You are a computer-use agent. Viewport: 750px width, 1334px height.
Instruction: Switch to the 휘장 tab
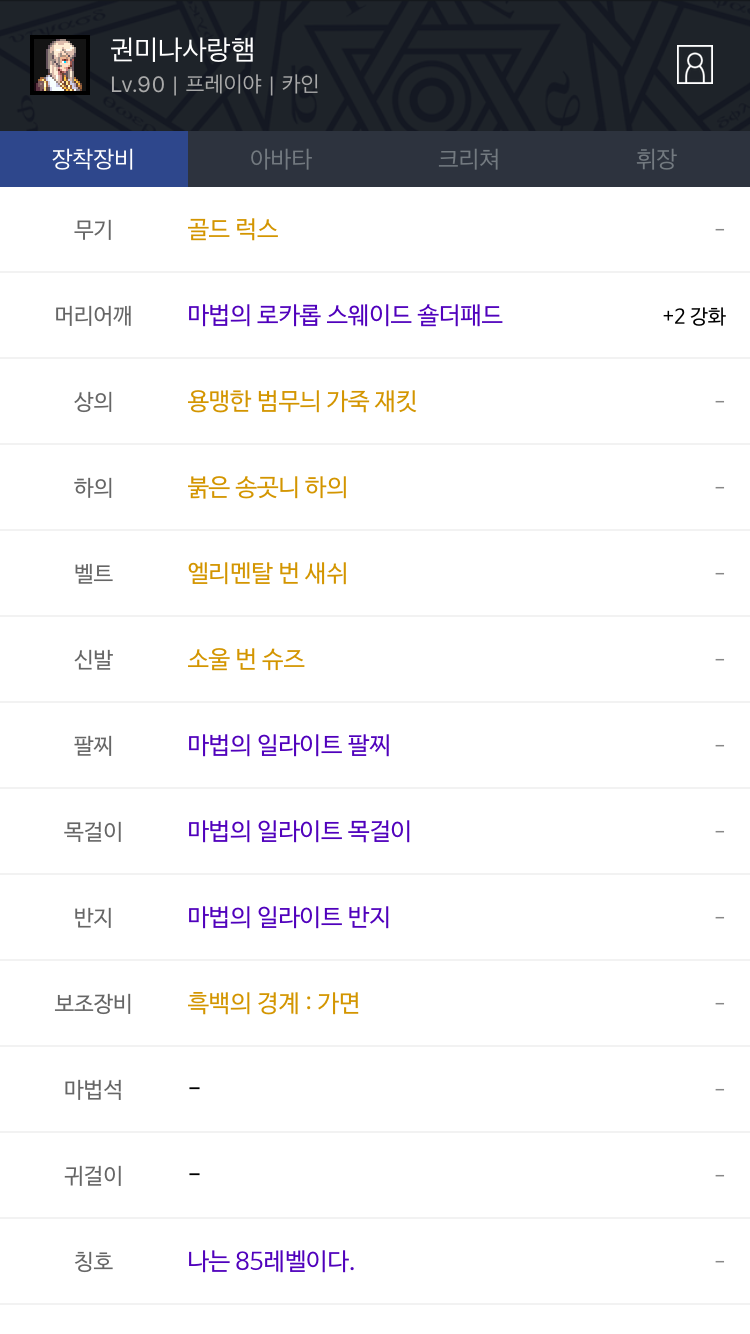pos(656,159)
